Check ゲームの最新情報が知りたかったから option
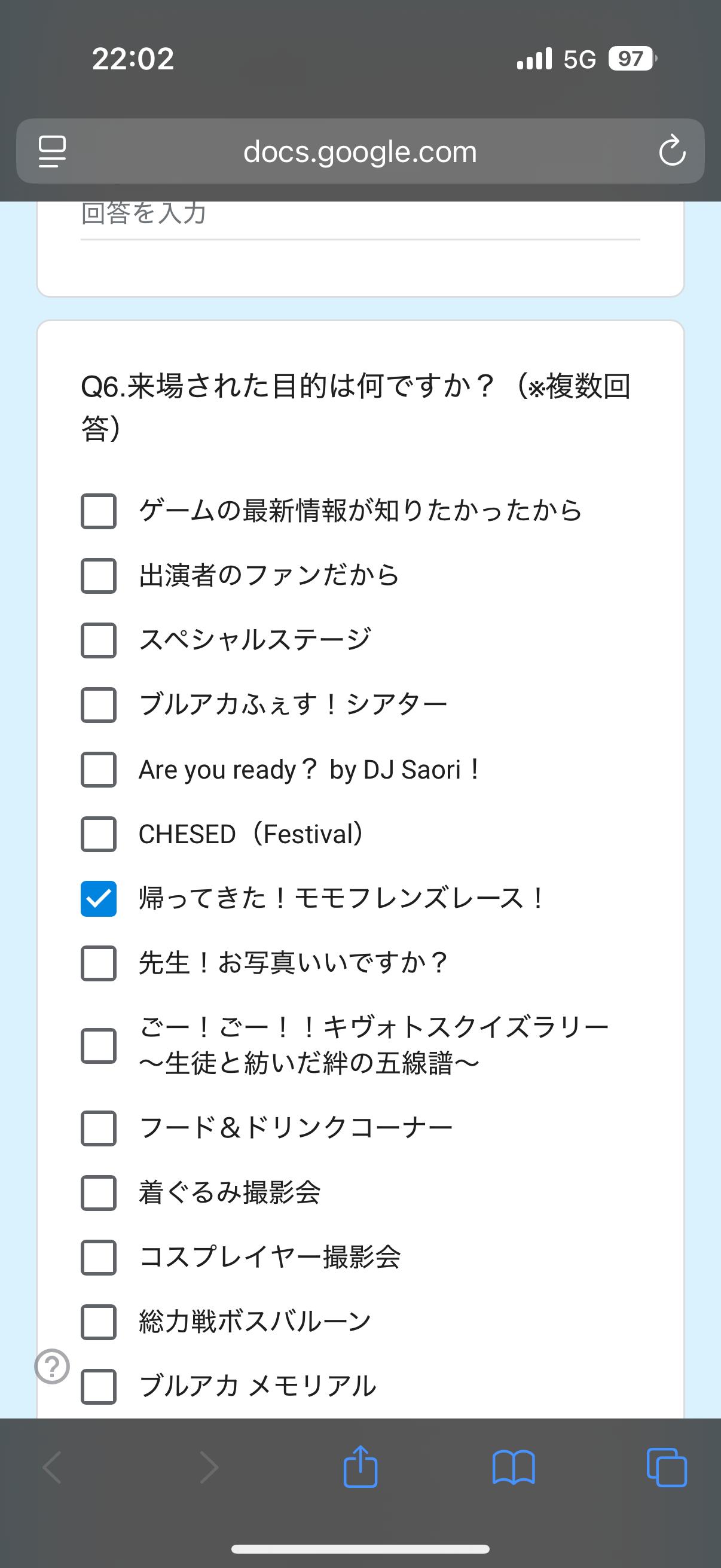Image resolution: width=721 pixels, height=1568 pixels. coord(99,511)
